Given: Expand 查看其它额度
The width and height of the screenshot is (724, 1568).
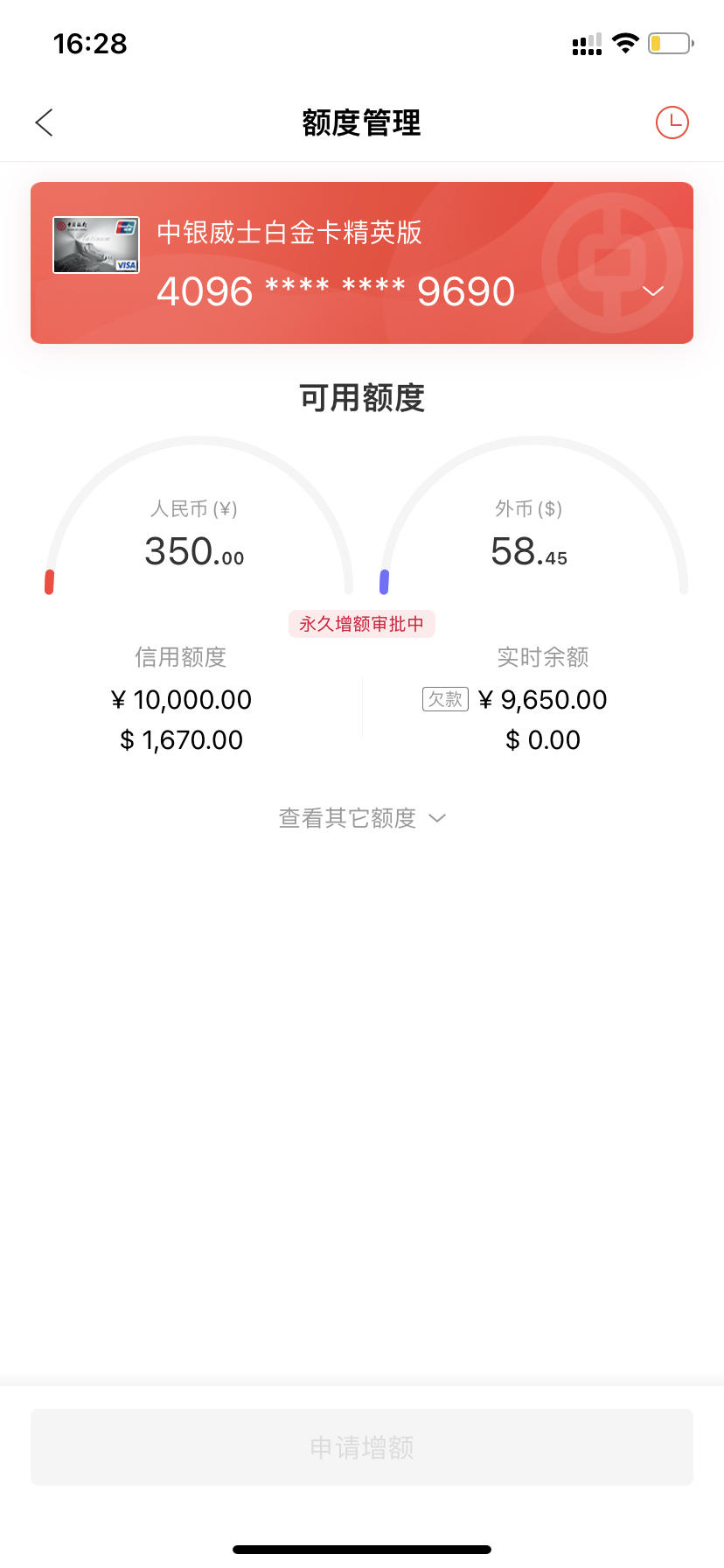Looking at the screenshot, I should 362,818.
